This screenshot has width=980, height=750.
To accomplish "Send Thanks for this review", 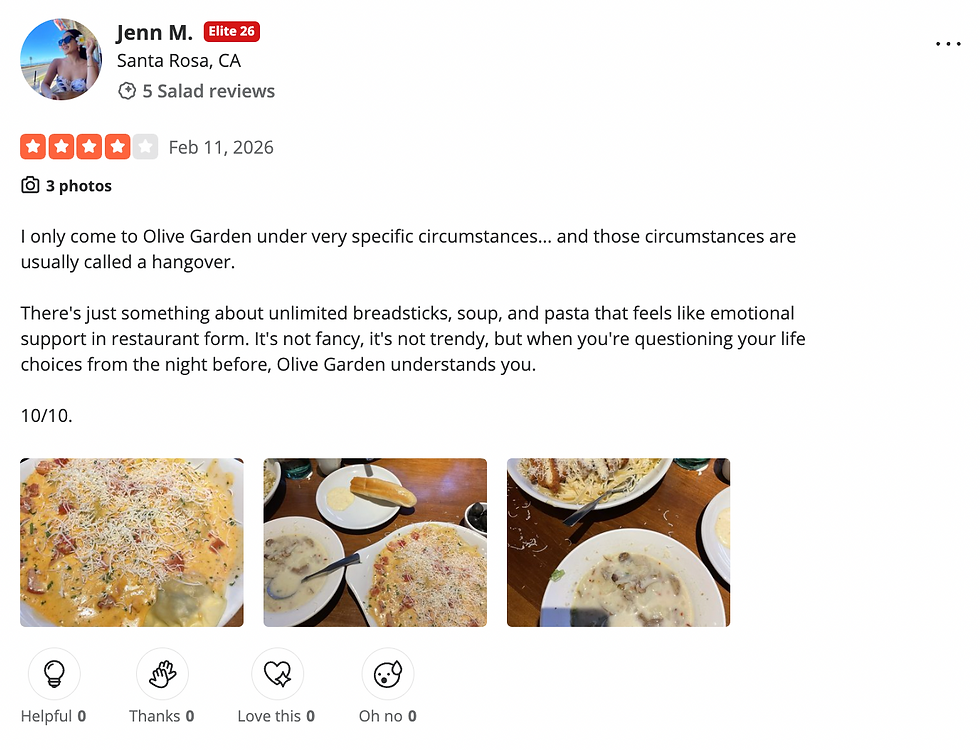I will (x=162, y=674).
